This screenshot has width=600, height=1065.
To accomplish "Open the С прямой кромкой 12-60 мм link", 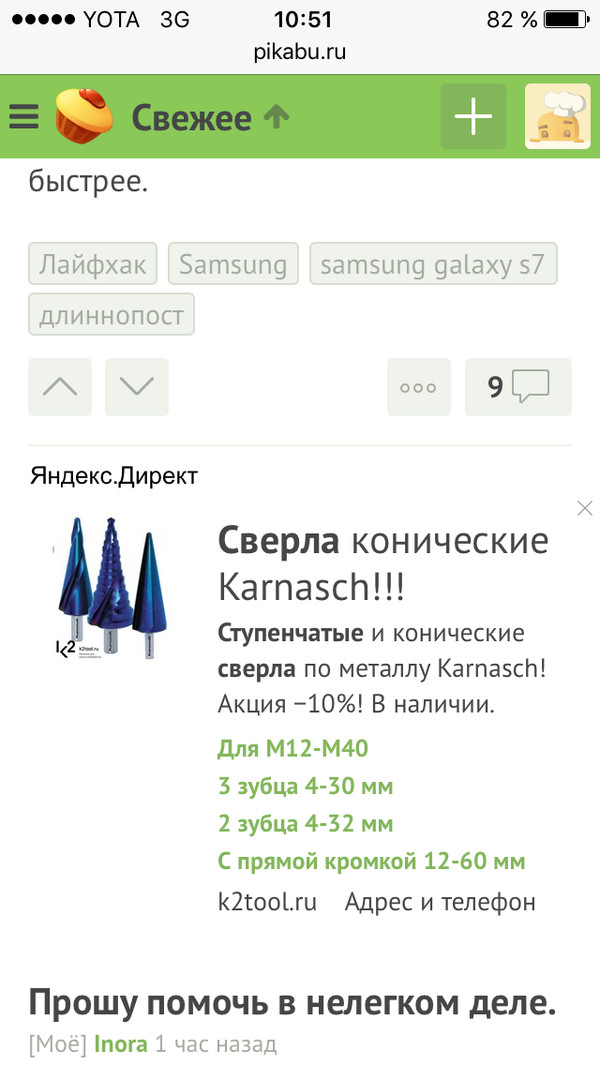I will pos(371,861).
